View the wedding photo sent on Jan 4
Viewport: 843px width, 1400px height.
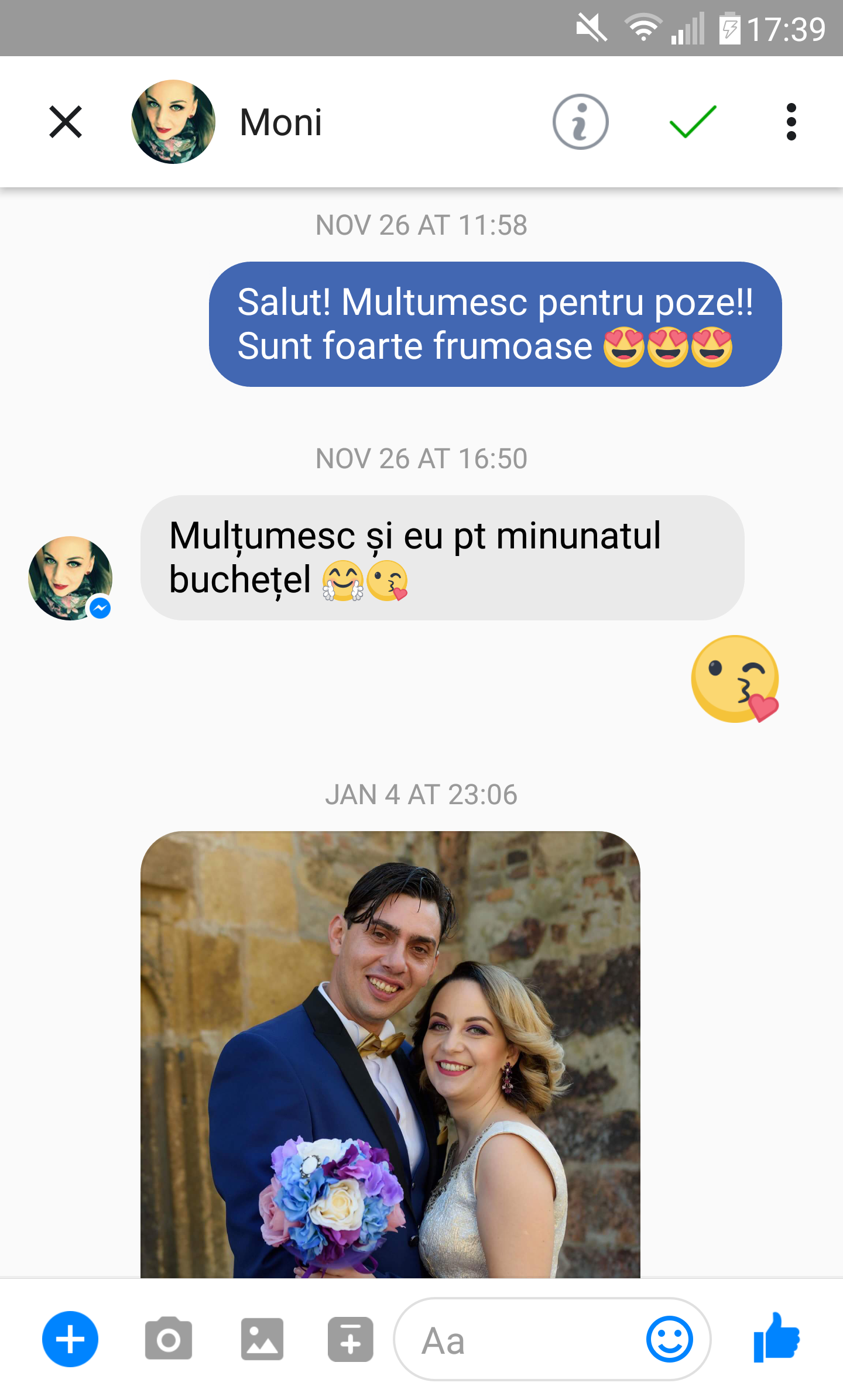tap(390, 1054)
